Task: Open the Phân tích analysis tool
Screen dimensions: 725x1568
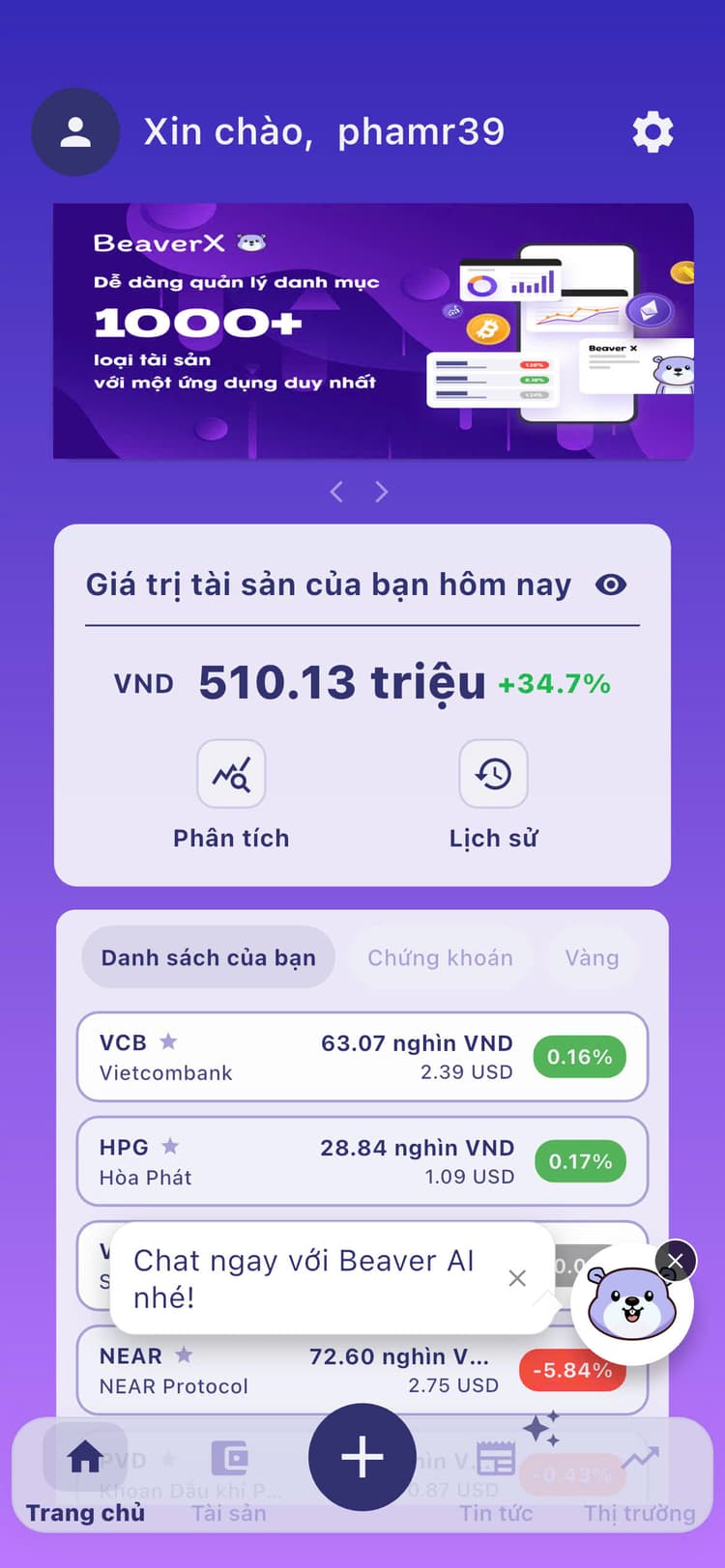Action: click(x=231, y=773)
